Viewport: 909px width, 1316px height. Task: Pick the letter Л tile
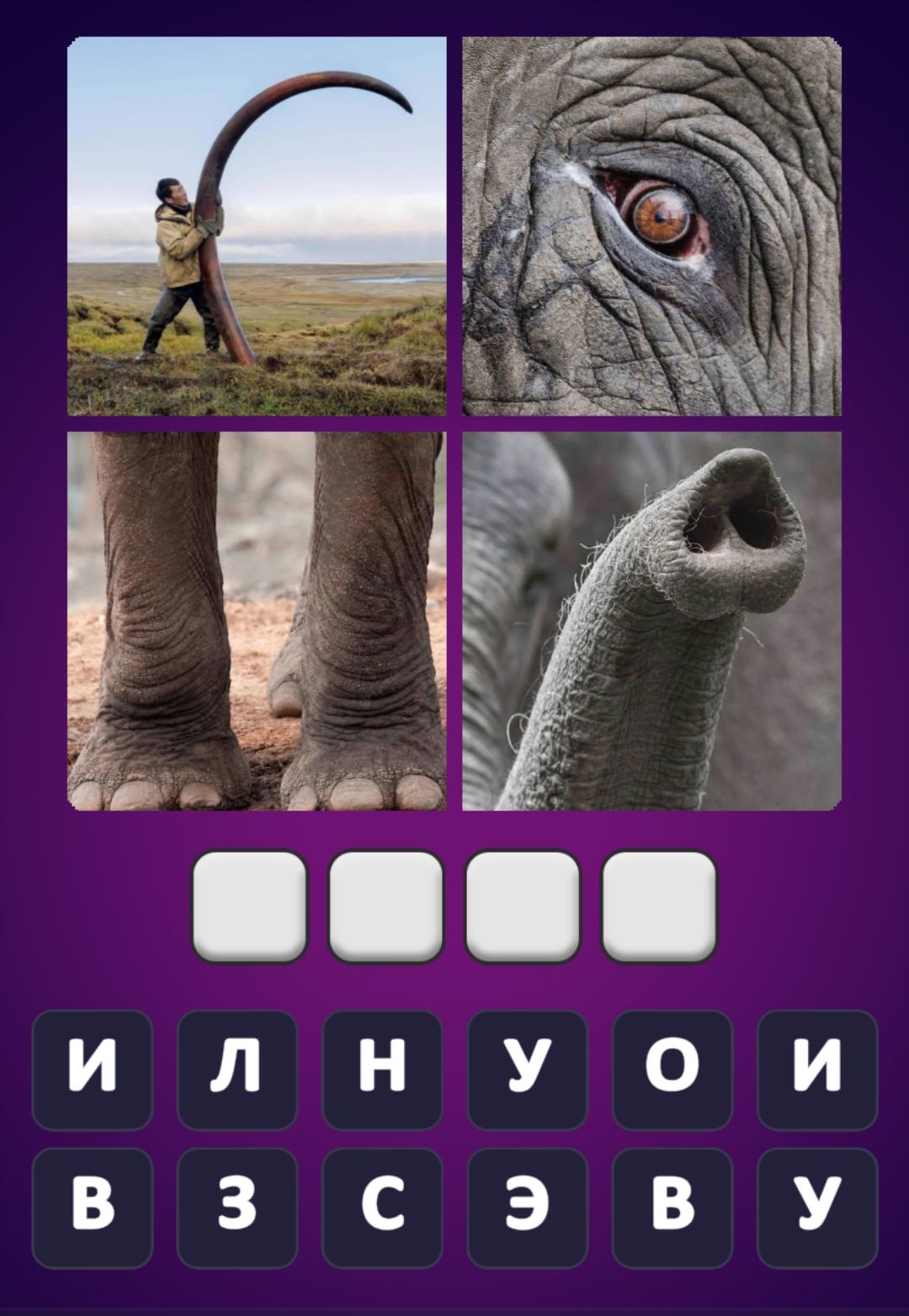tap(237, 1069)
